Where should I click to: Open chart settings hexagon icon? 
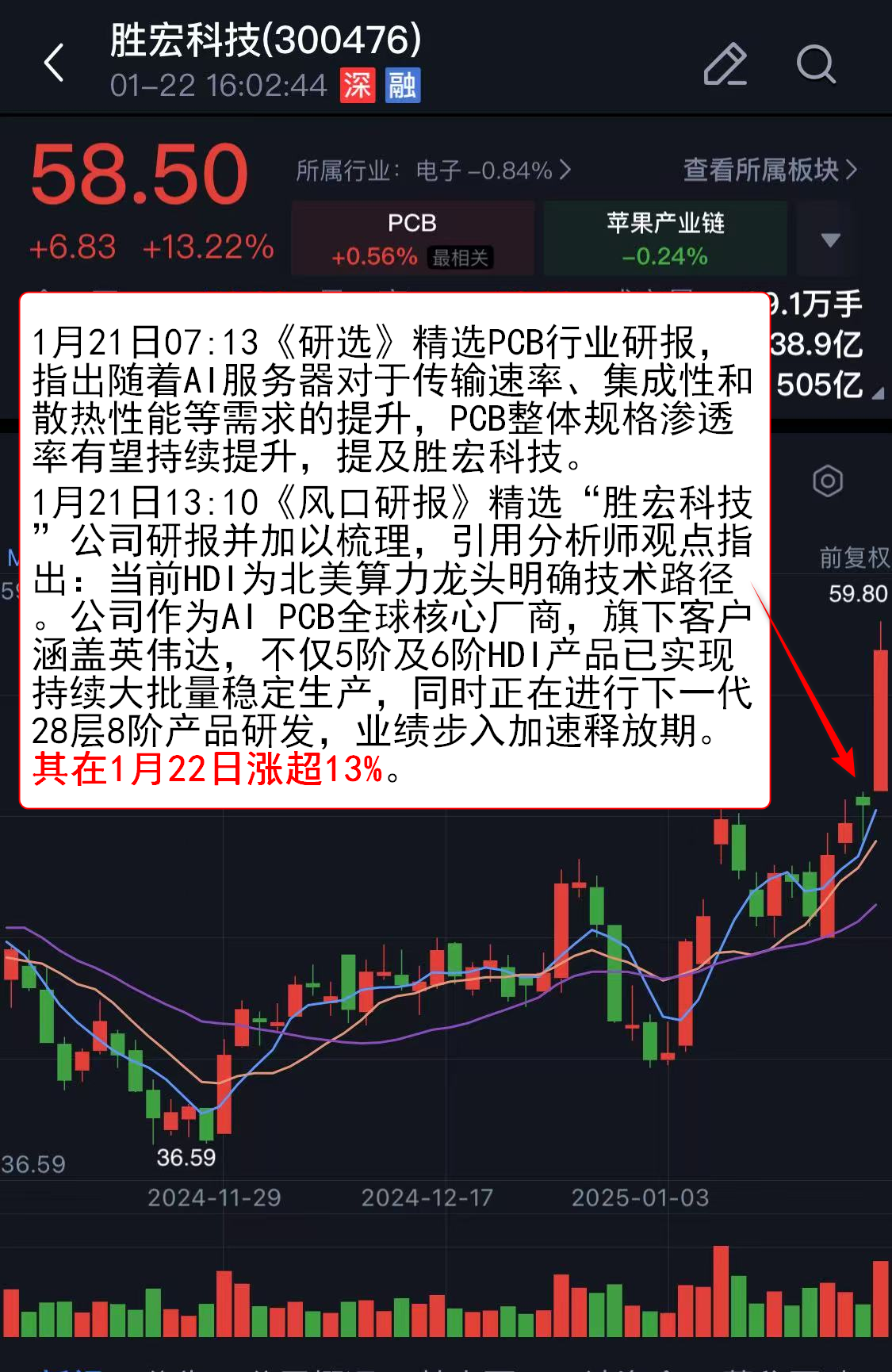[x=827, y=481]
